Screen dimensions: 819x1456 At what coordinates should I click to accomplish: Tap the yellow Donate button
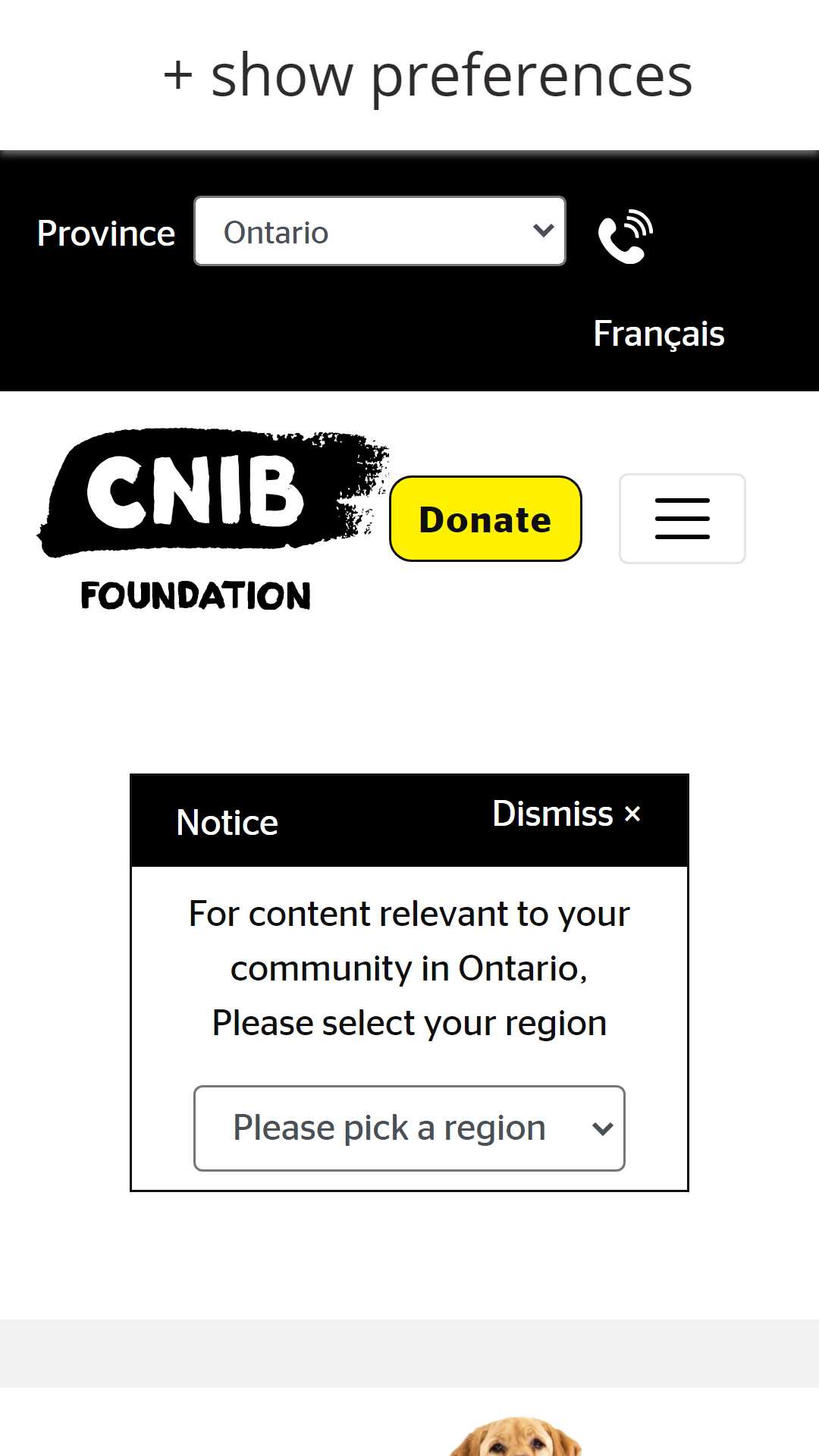point(485,519)
